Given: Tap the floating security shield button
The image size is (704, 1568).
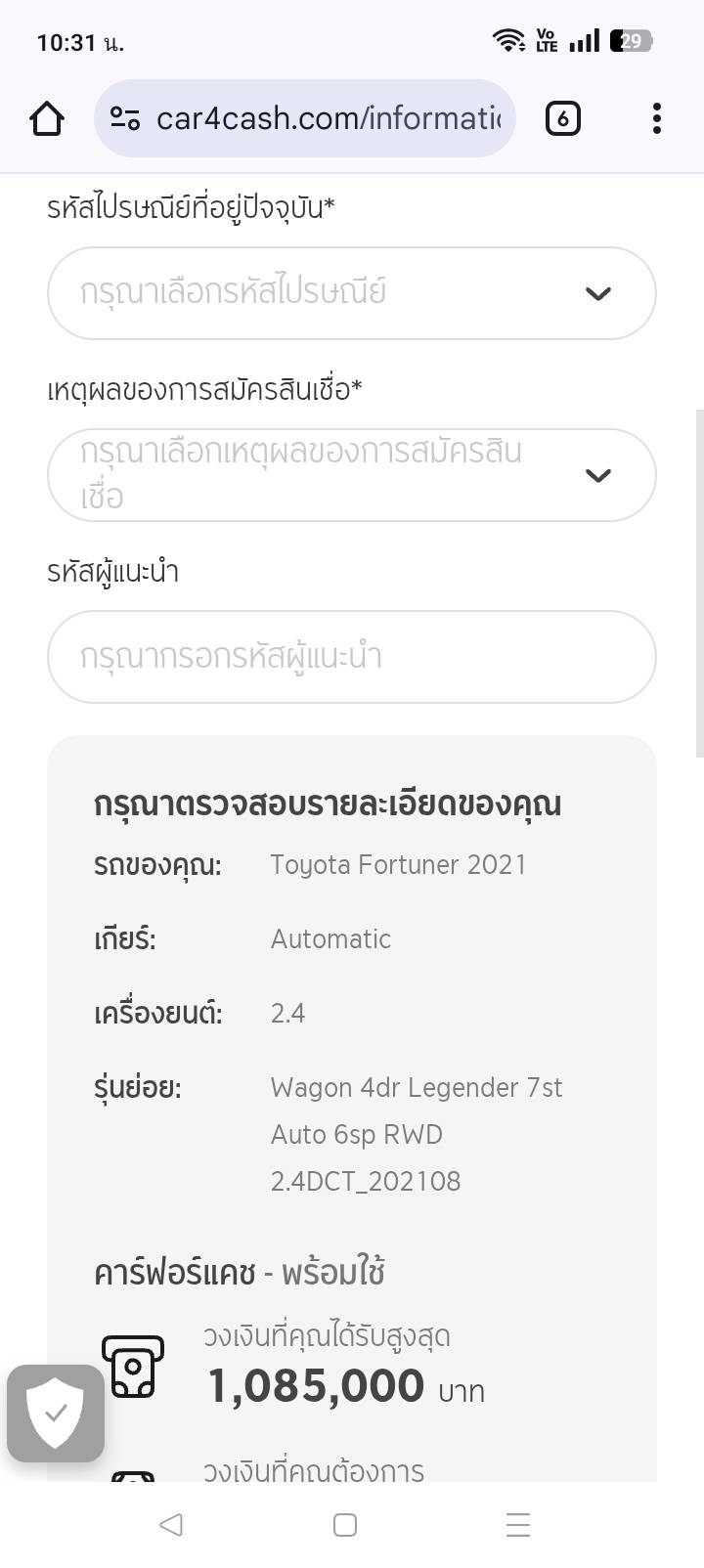Looking at the screenshot, I should pyautogui.click(x=56, y=1413).
